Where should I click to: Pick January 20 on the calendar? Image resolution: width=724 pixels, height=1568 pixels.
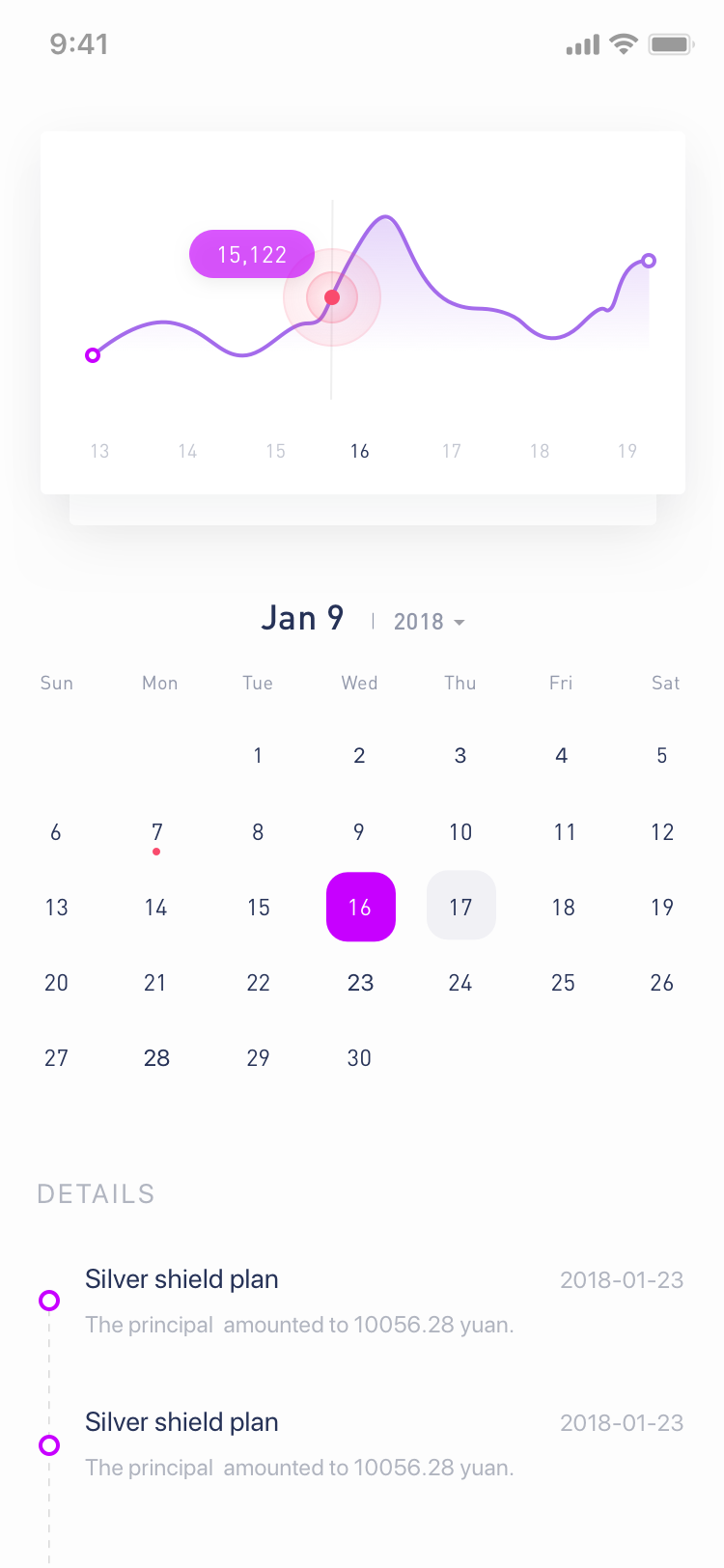[x=57, y=983]
